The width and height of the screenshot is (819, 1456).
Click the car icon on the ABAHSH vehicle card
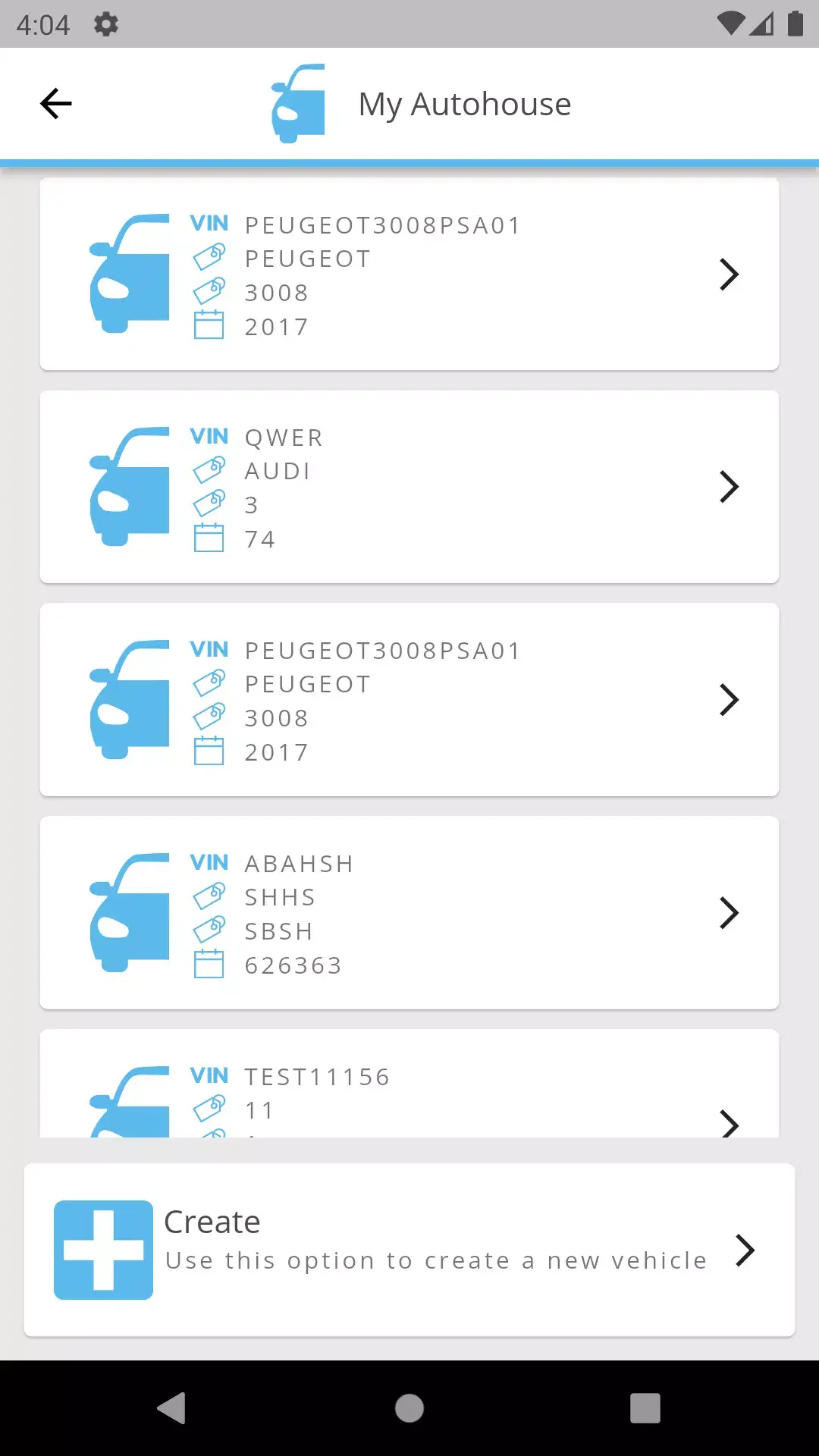130,915
